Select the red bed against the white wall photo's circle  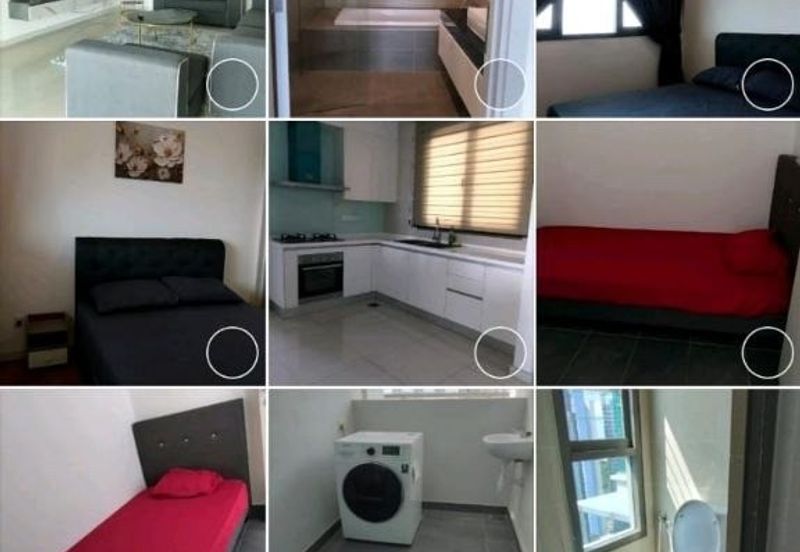click(x=768, y=353)
